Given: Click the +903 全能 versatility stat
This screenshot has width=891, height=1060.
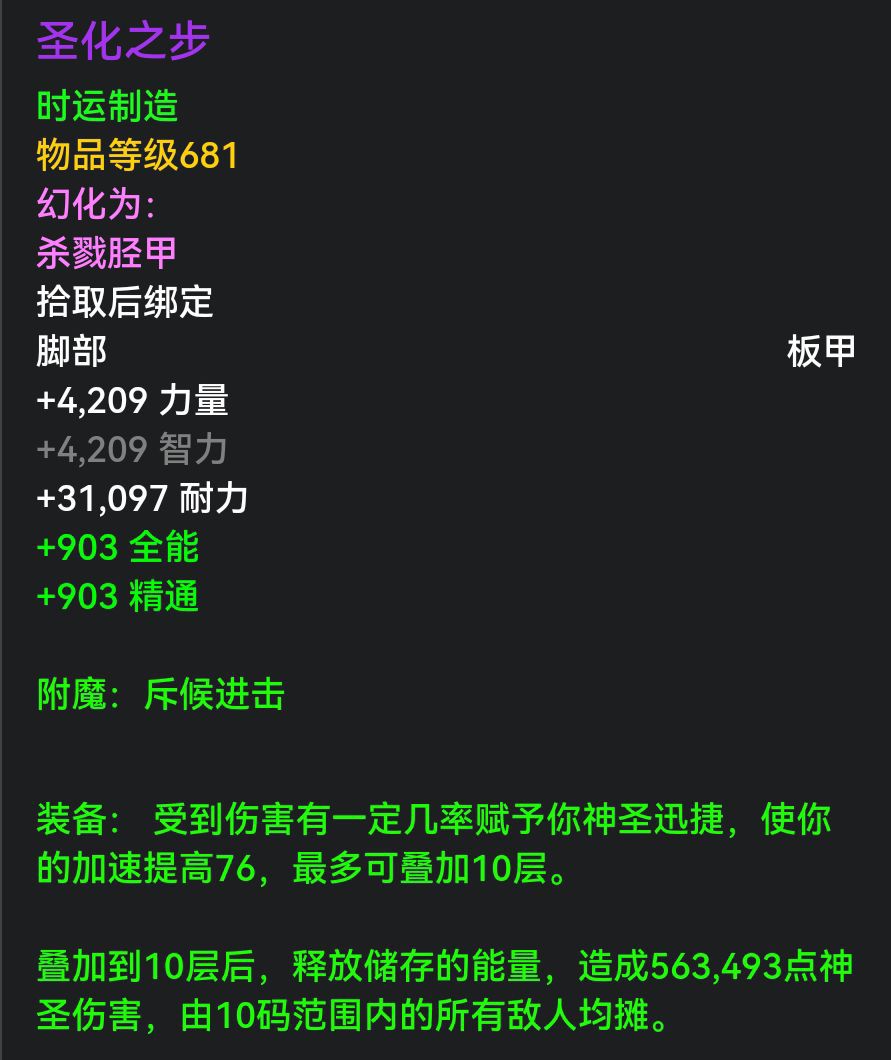Looking at the screenshot, I should 118,548.
